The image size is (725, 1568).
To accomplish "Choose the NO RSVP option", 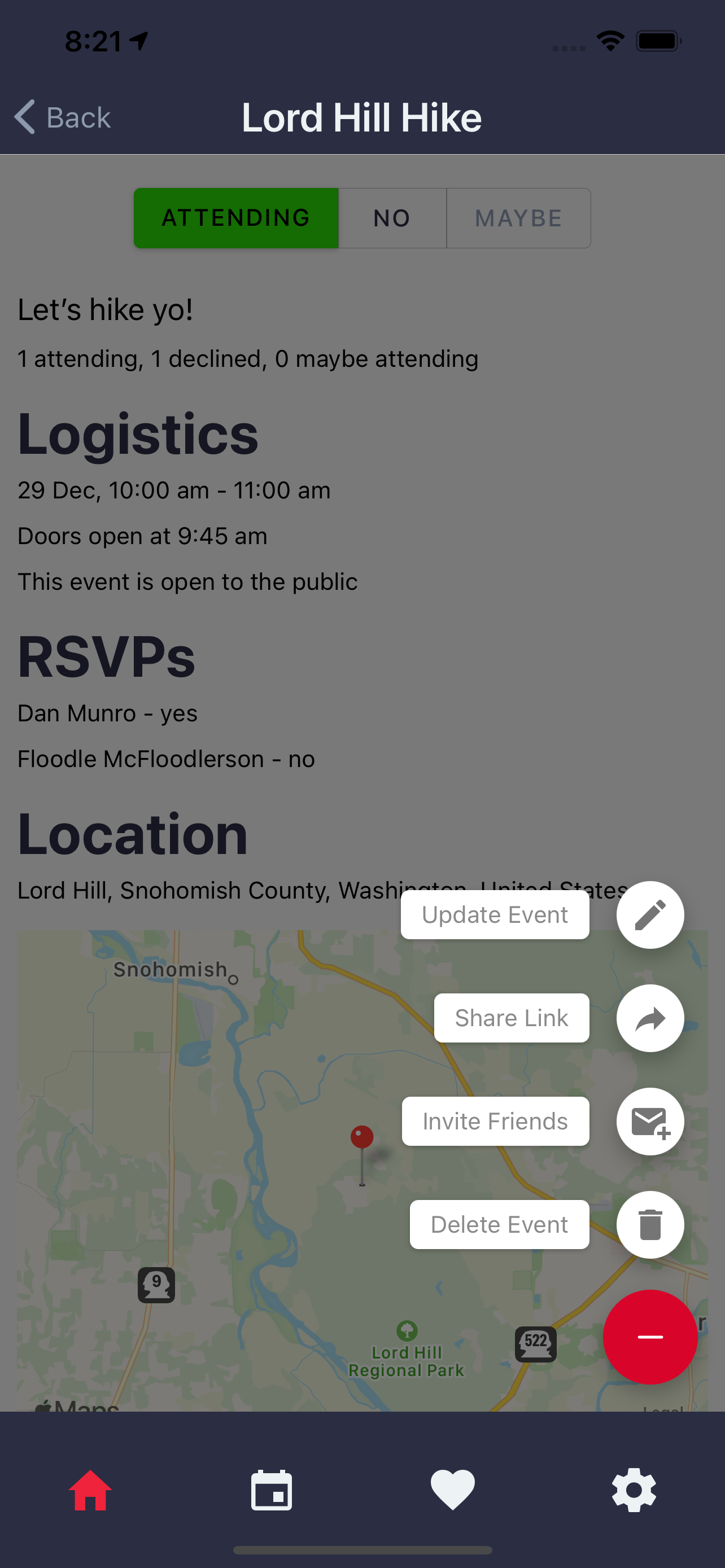I will (392, 218).
